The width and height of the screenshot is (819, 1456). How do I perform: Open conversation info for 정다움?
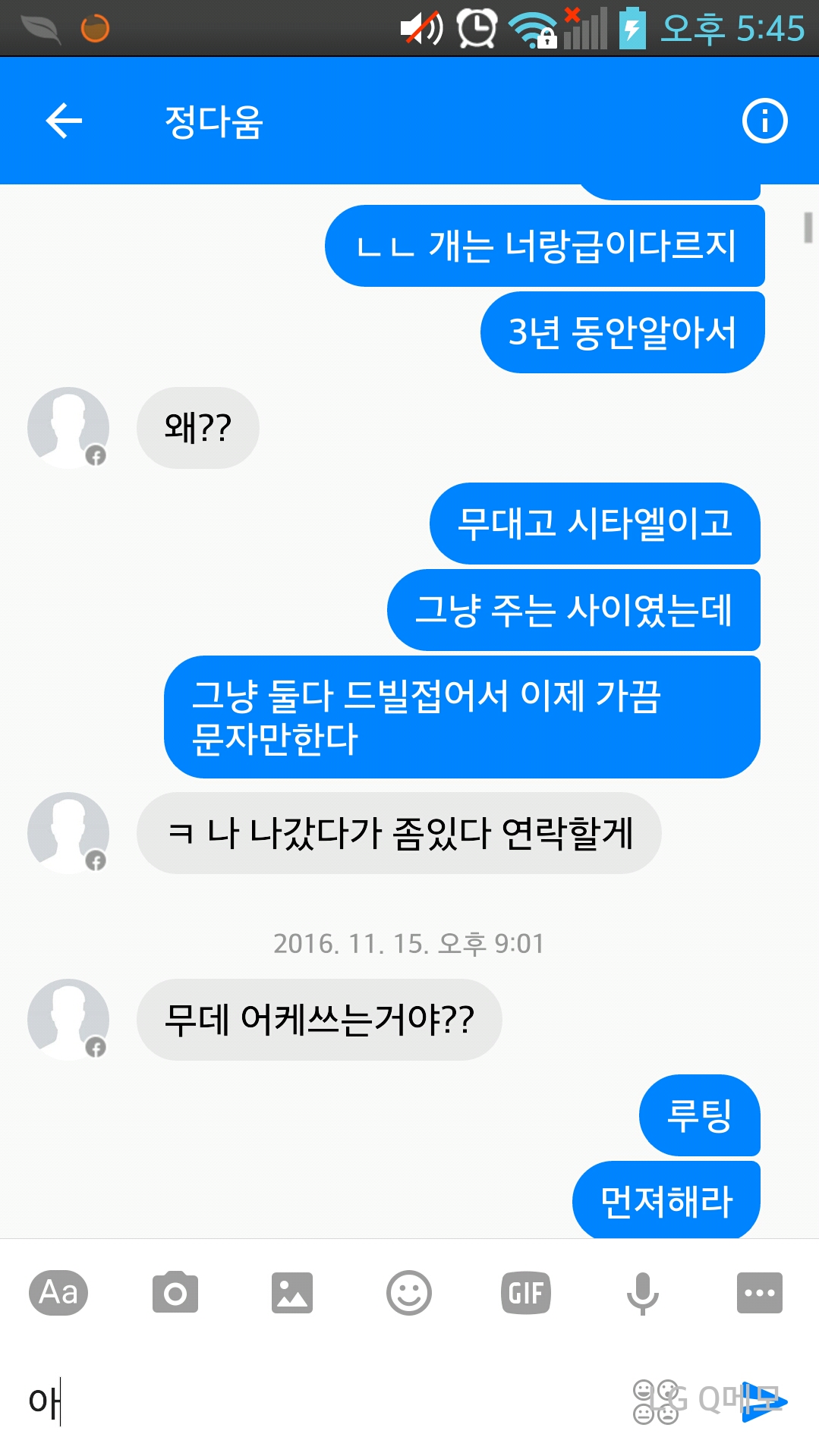coord(764,121)
